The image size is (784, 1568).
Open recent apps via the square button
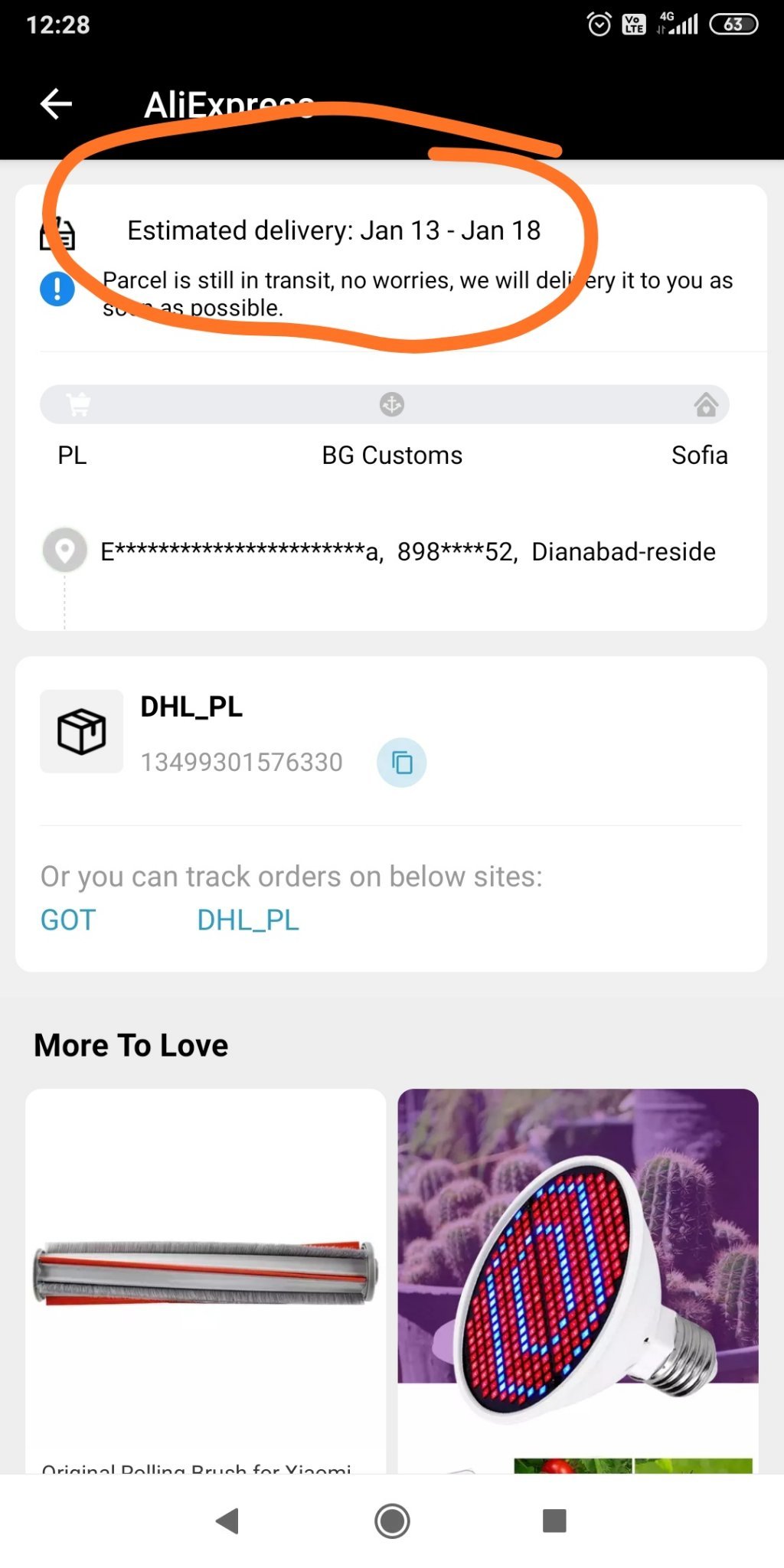coord(554,1521)
